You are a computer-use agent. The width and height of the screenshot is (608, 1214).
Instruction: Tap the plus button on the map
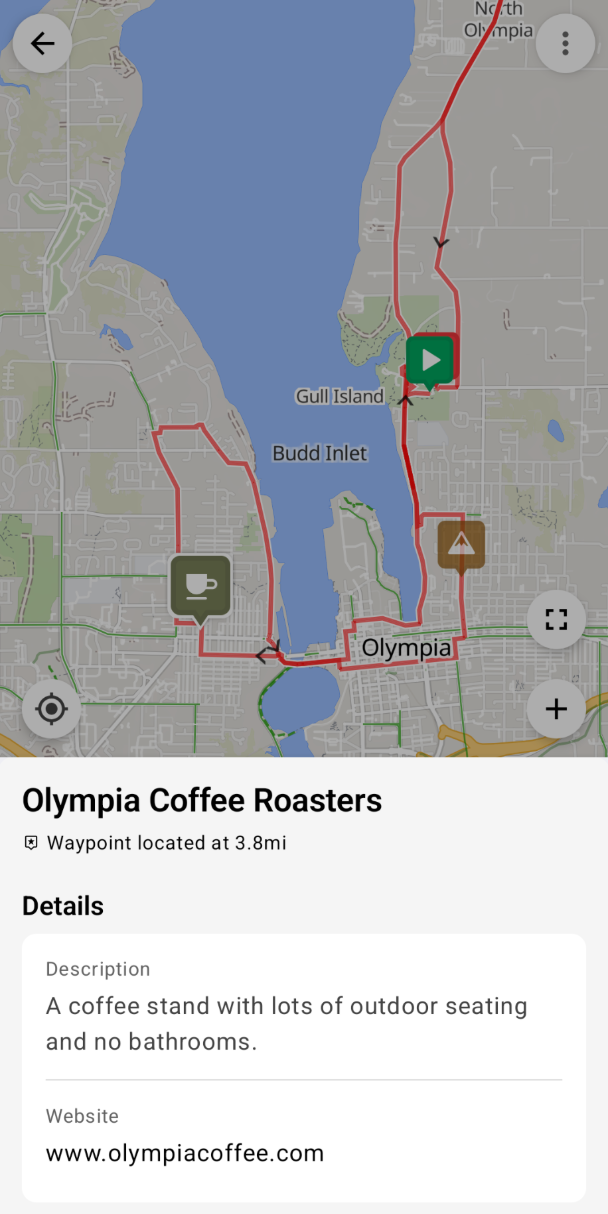click(556, 709)
